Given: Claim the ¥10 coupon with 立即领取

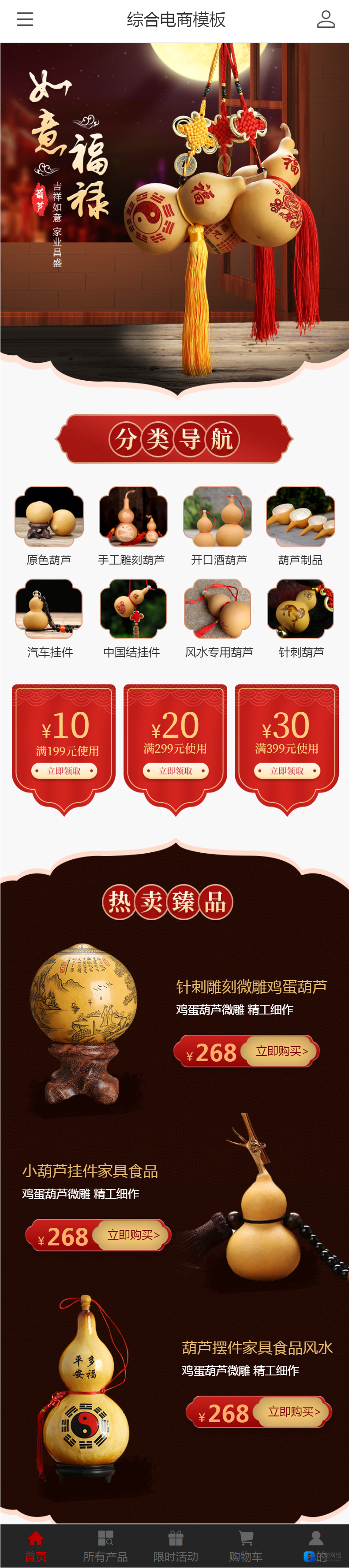Looking at the screenshot, I should click(64, 771).
